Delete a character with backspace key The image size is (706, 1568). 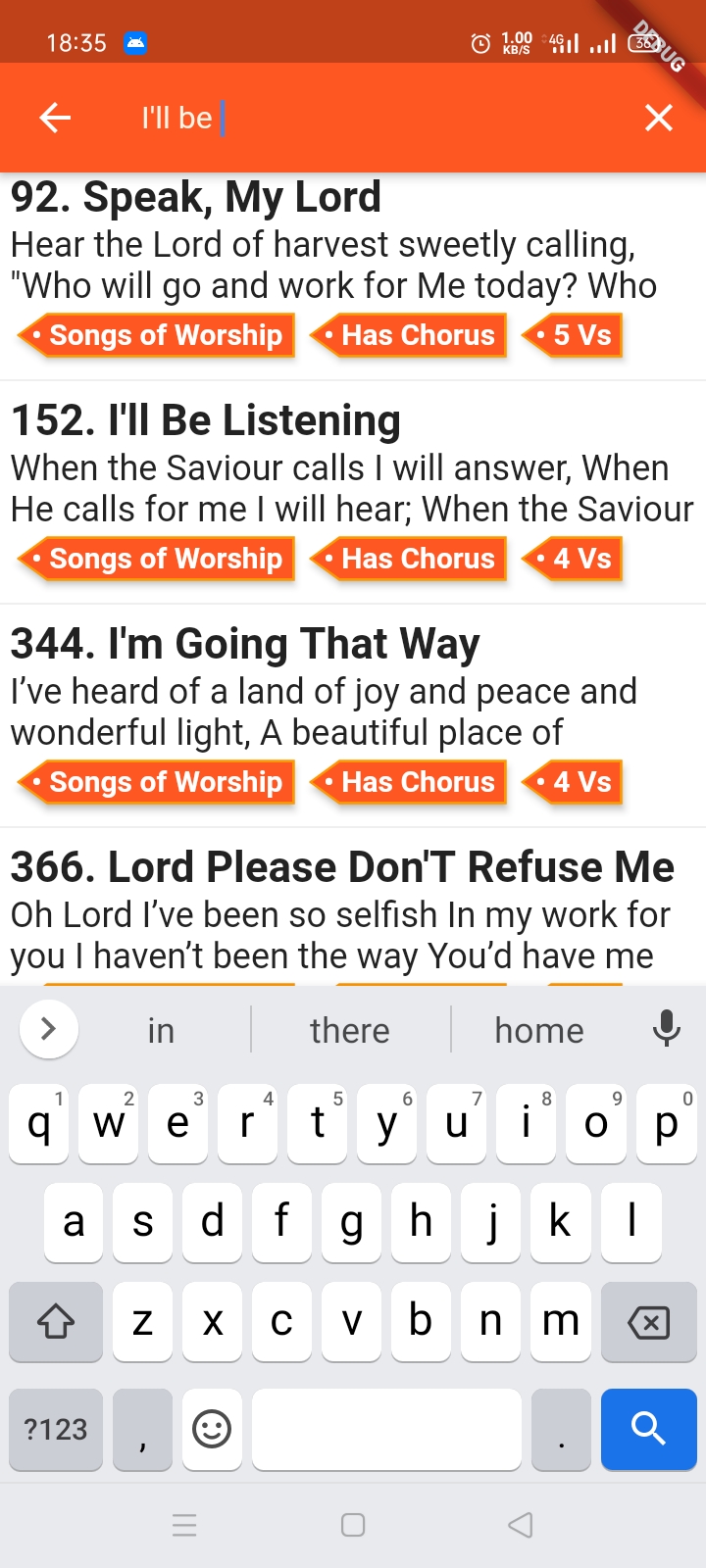tap(648, 1323)
